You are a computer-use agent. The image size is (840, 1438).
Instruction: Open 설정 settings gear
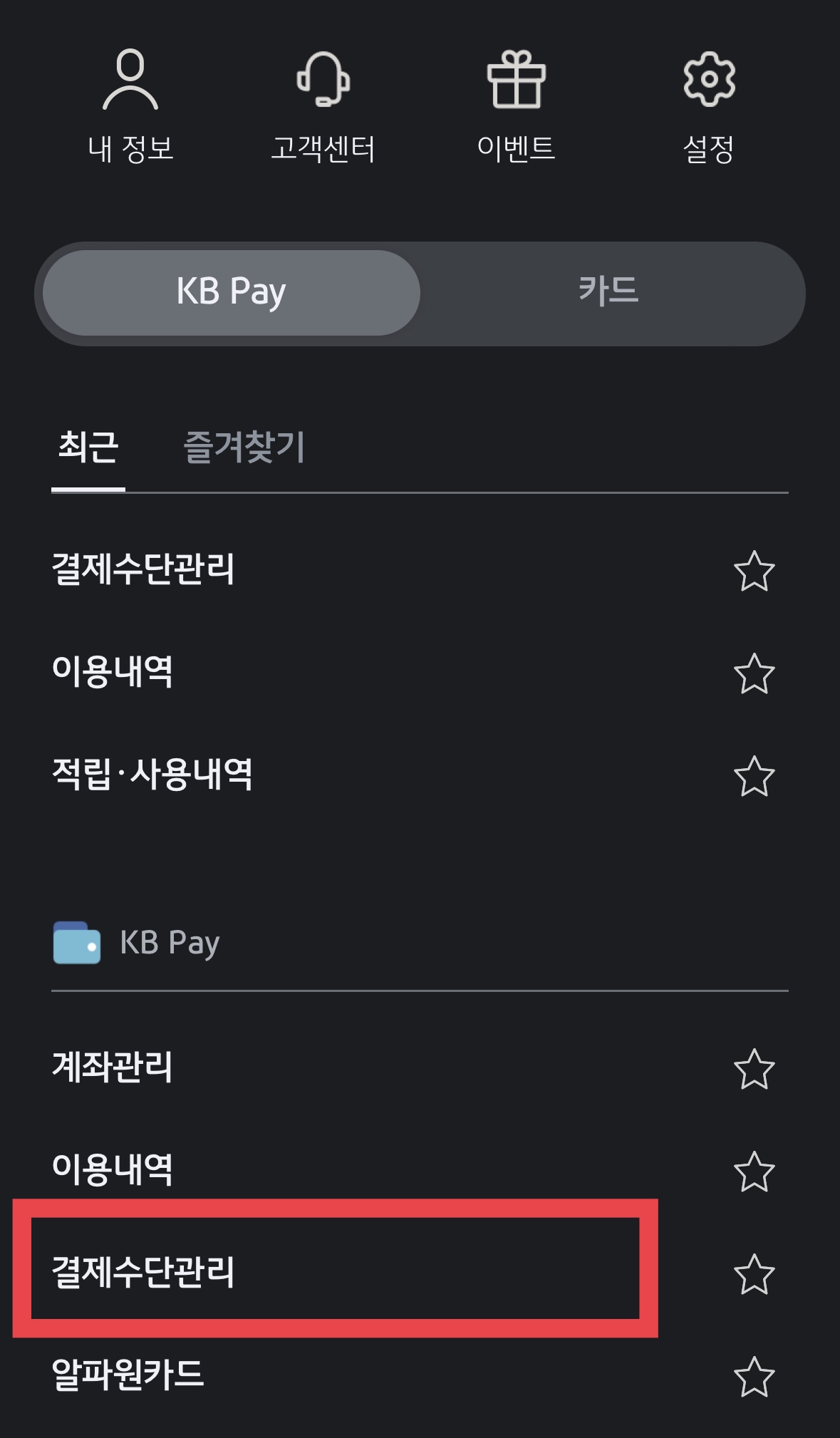pyautogui.click(x=709, y=107)
